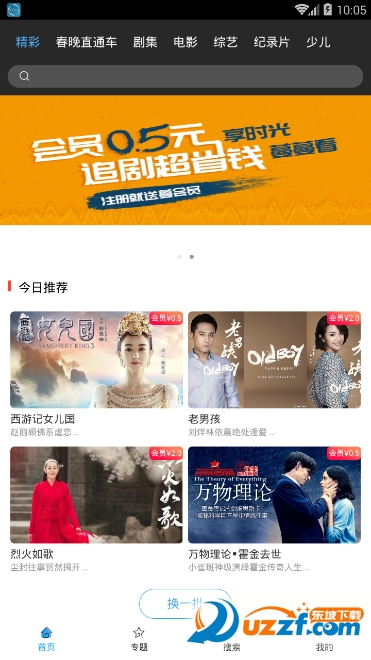The height and width of the screenshot is (660, 371).
Task: Open the 会员0.5元 promotional banner
Action: pos(185,160)
